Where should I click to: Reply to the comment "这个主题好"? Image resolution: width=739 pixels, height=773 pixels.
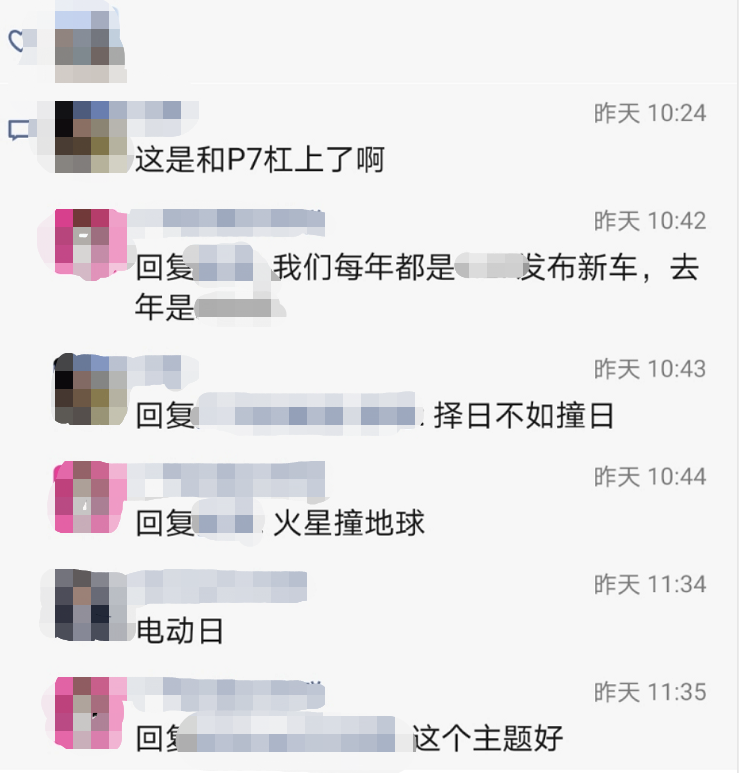coord(489,739)
